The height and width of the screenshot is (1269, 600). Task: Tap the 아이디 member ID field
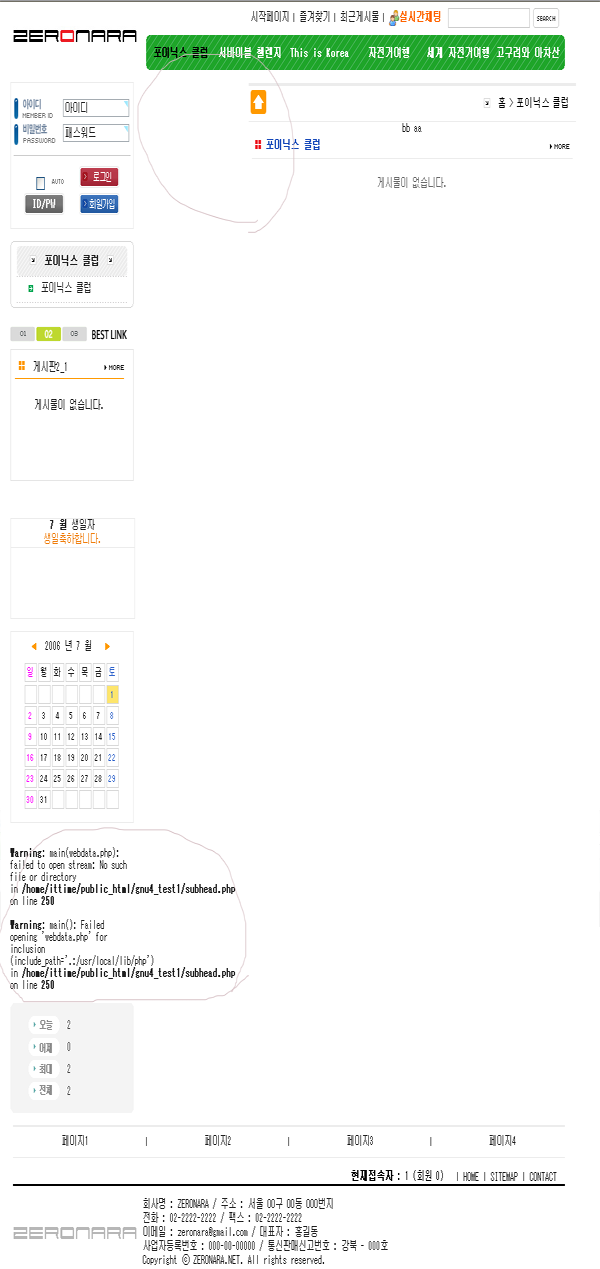coord(95,107)
